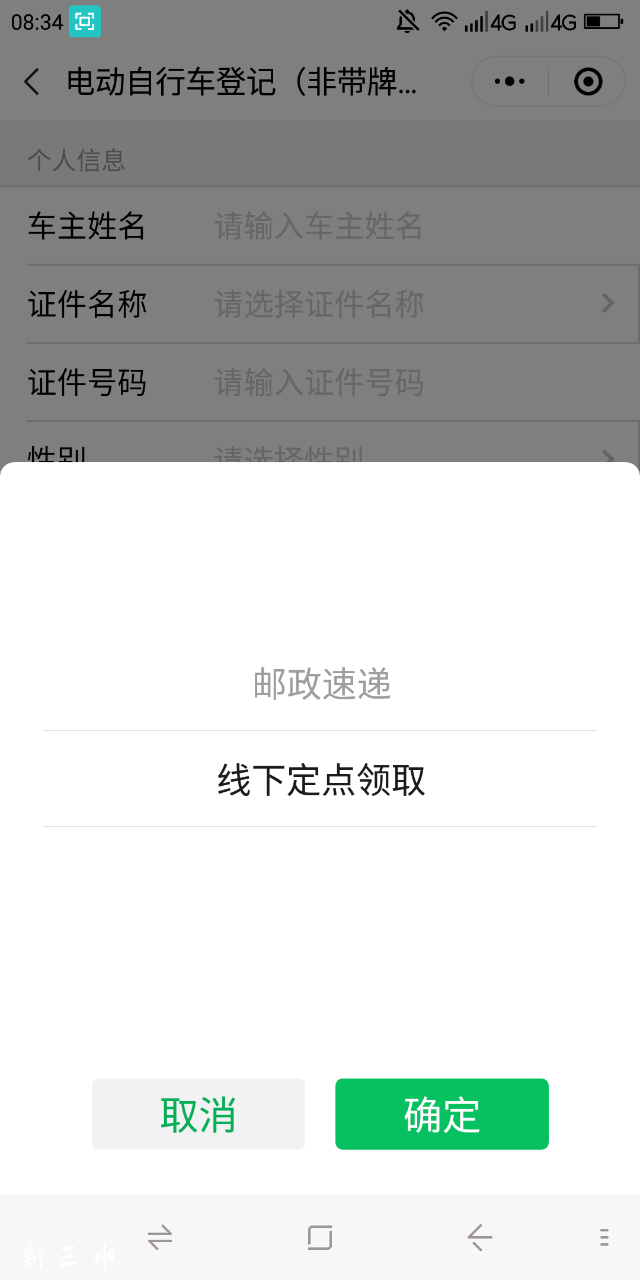Image resolution: width=640 pixels, height=1280 pixels.
Task: Tap the system home square button
Action: [x=319, y=1238]
